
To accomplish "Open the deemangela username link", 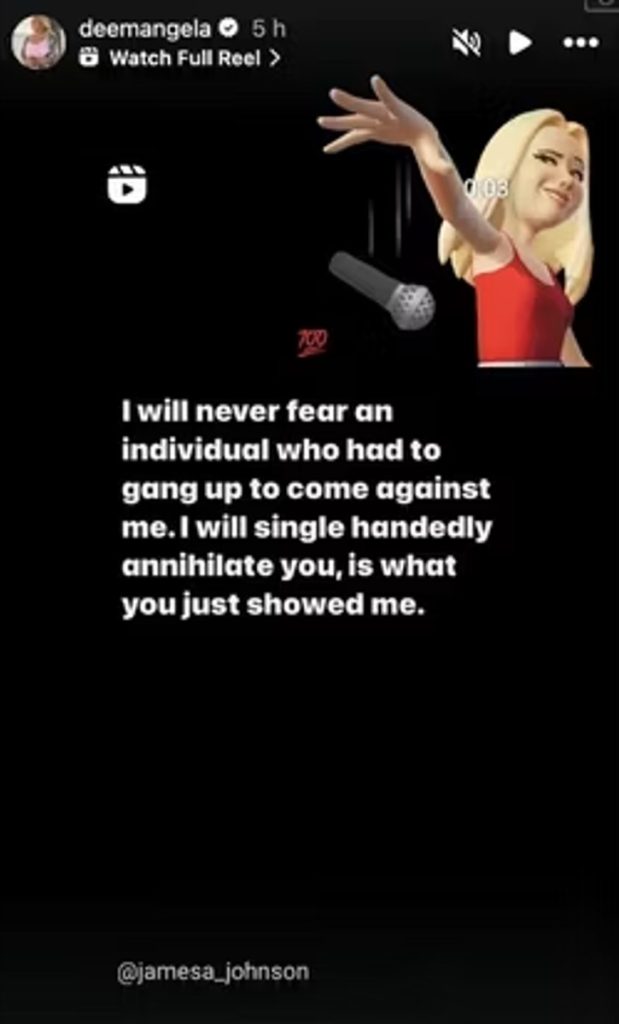I will [144, 30].
